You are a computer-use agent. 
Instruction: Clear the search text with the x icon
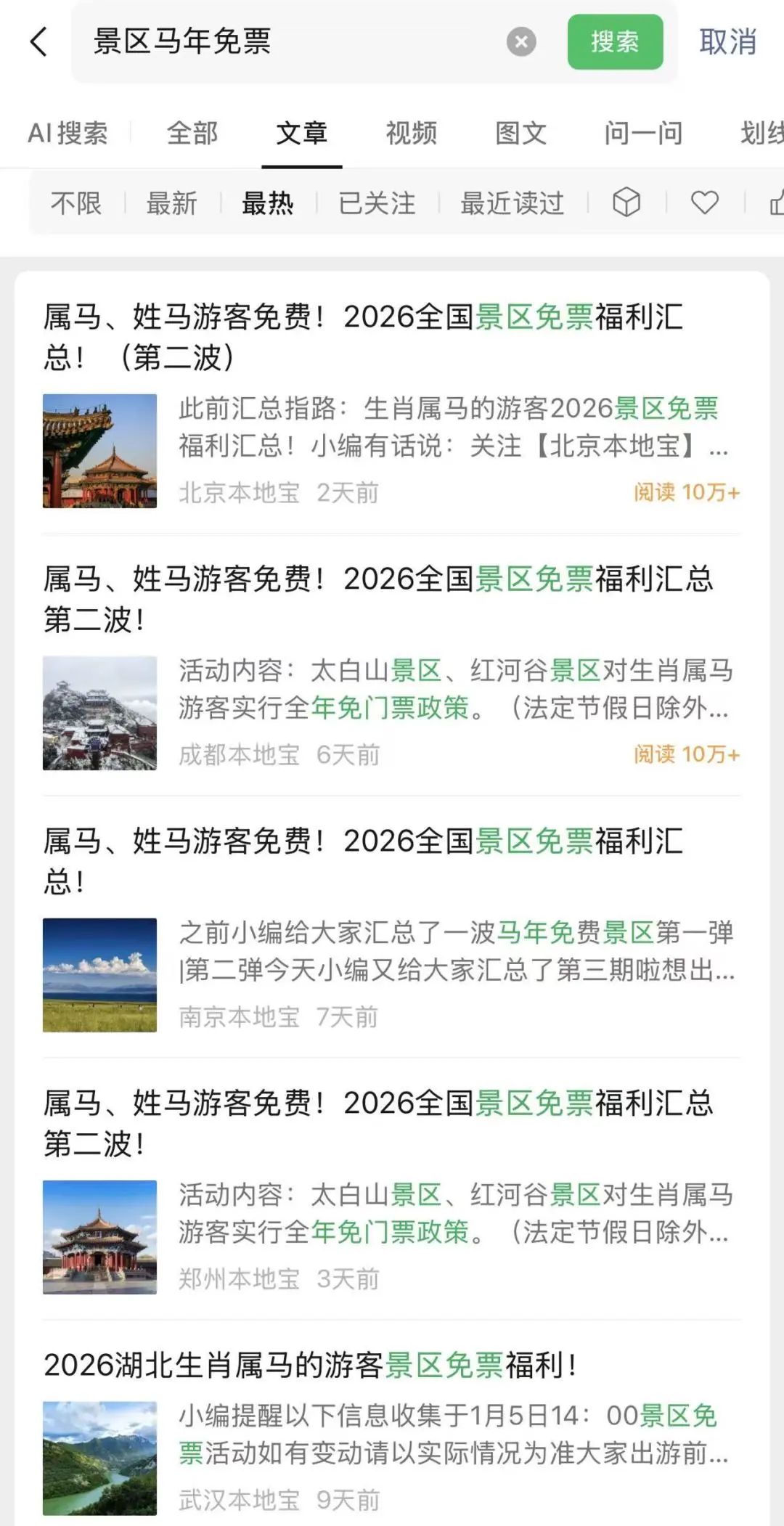520,42
